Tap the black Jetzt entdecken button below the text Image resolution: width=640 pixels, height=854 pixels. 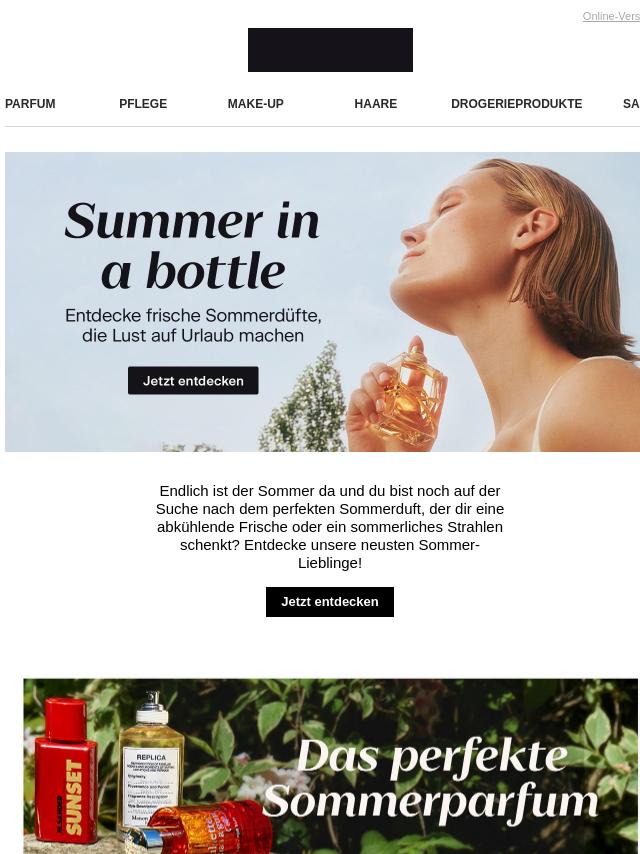[329, 602]
